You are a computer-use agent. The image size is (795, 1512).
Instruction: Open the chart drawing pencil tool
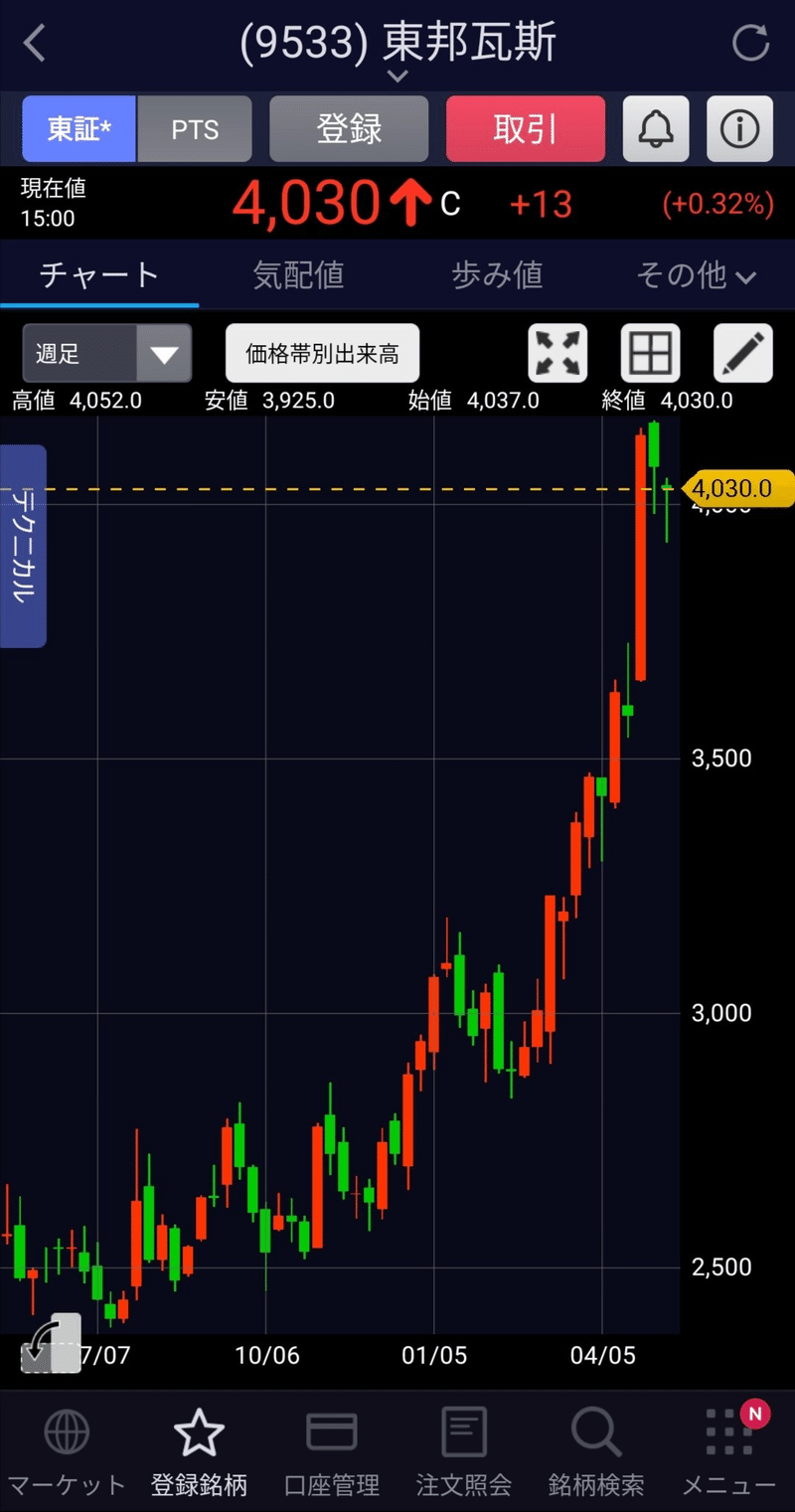(x=743, y=353)
